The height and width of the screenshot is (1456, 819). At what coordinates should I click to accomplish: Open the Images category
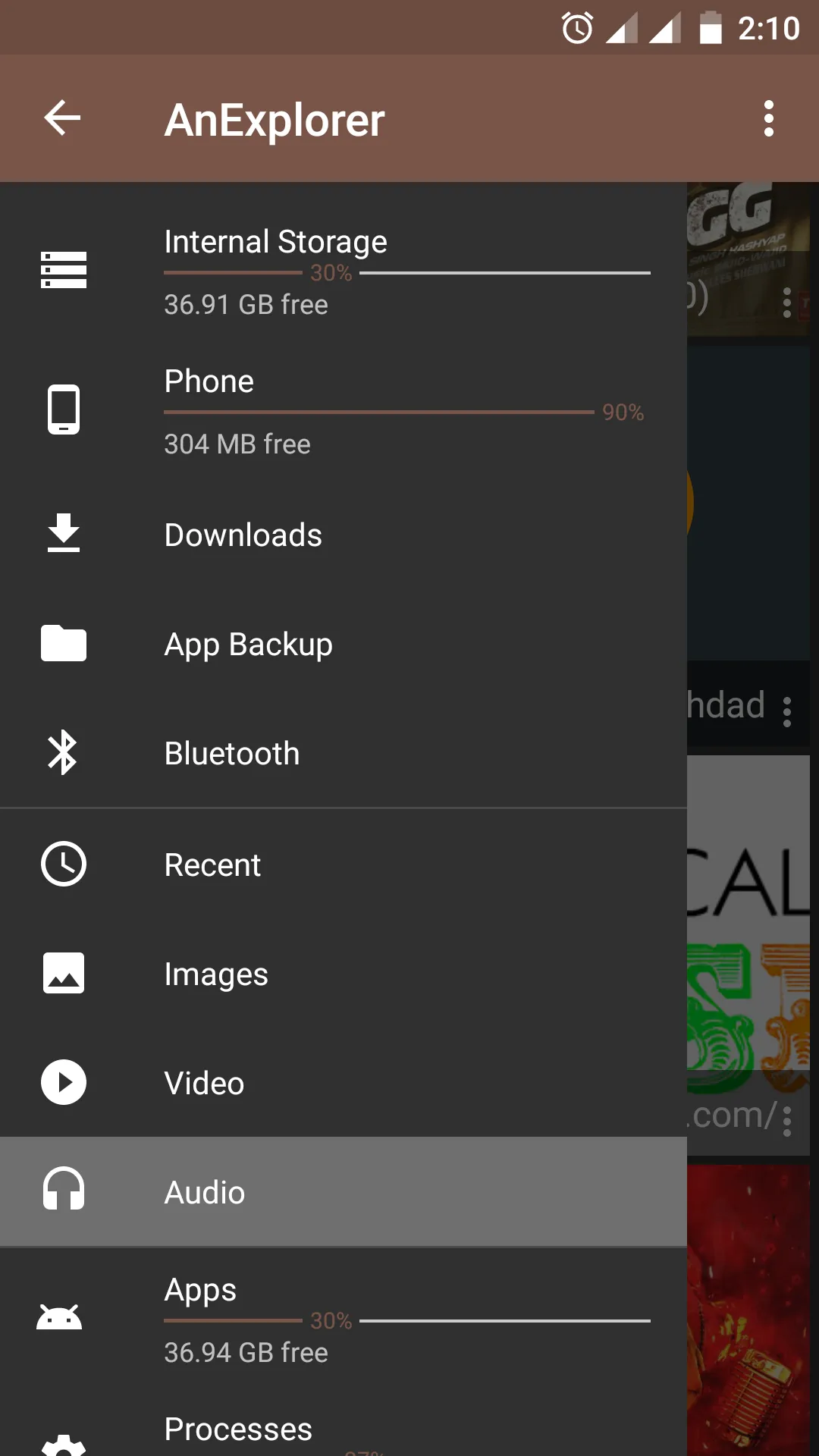click(x=343, y=974)
